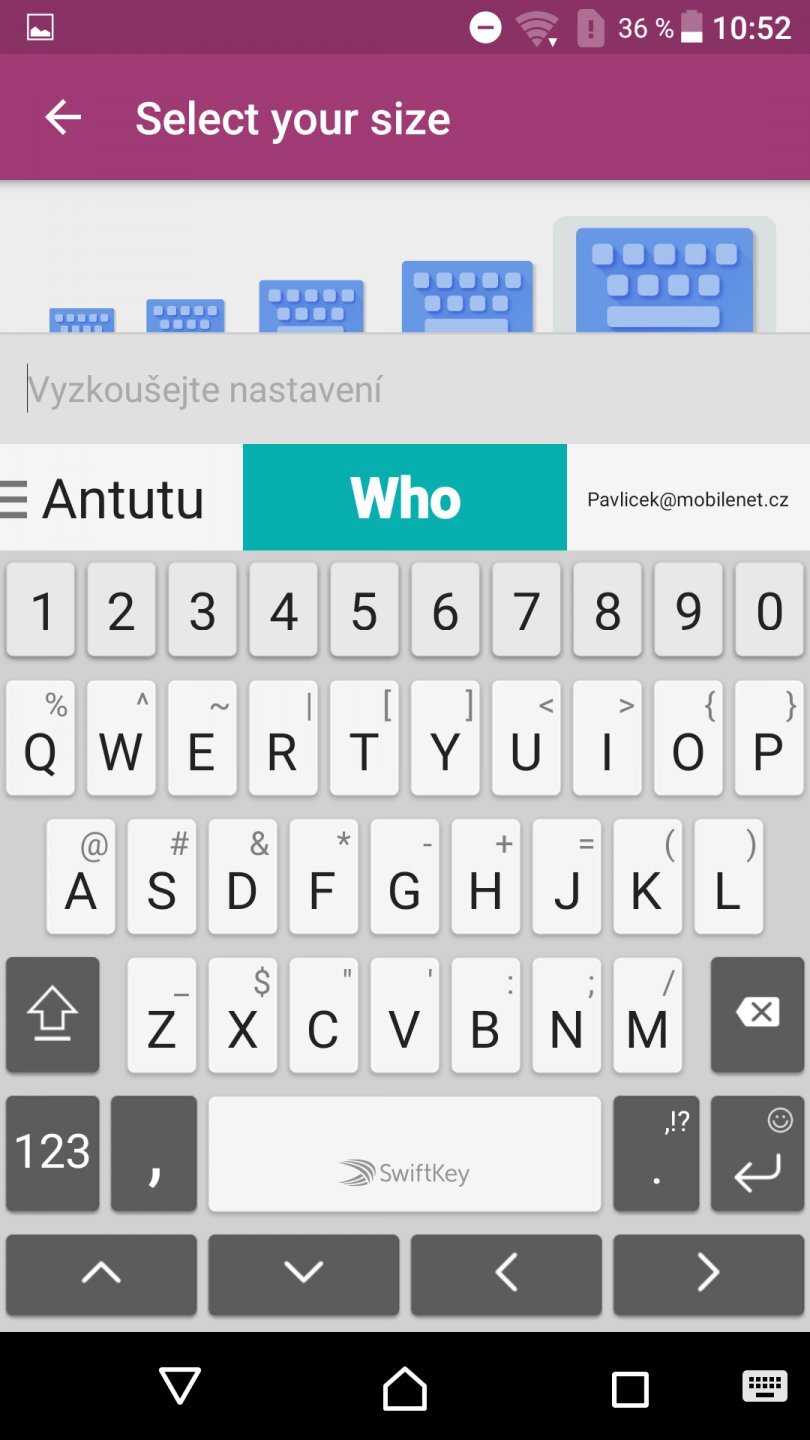Go back from Select your size
810x1440 pixels.
pos(62,118)
